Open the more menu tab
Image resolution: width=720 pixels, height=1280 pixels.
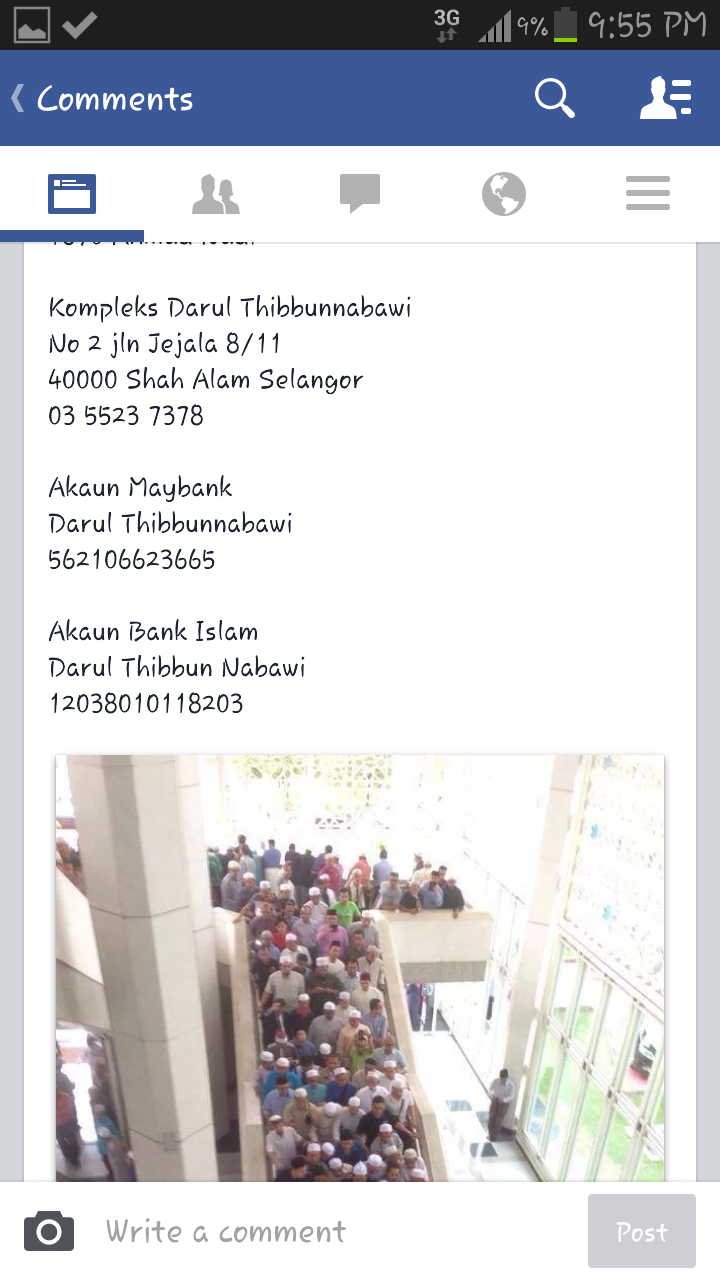[x=648, y=194]
